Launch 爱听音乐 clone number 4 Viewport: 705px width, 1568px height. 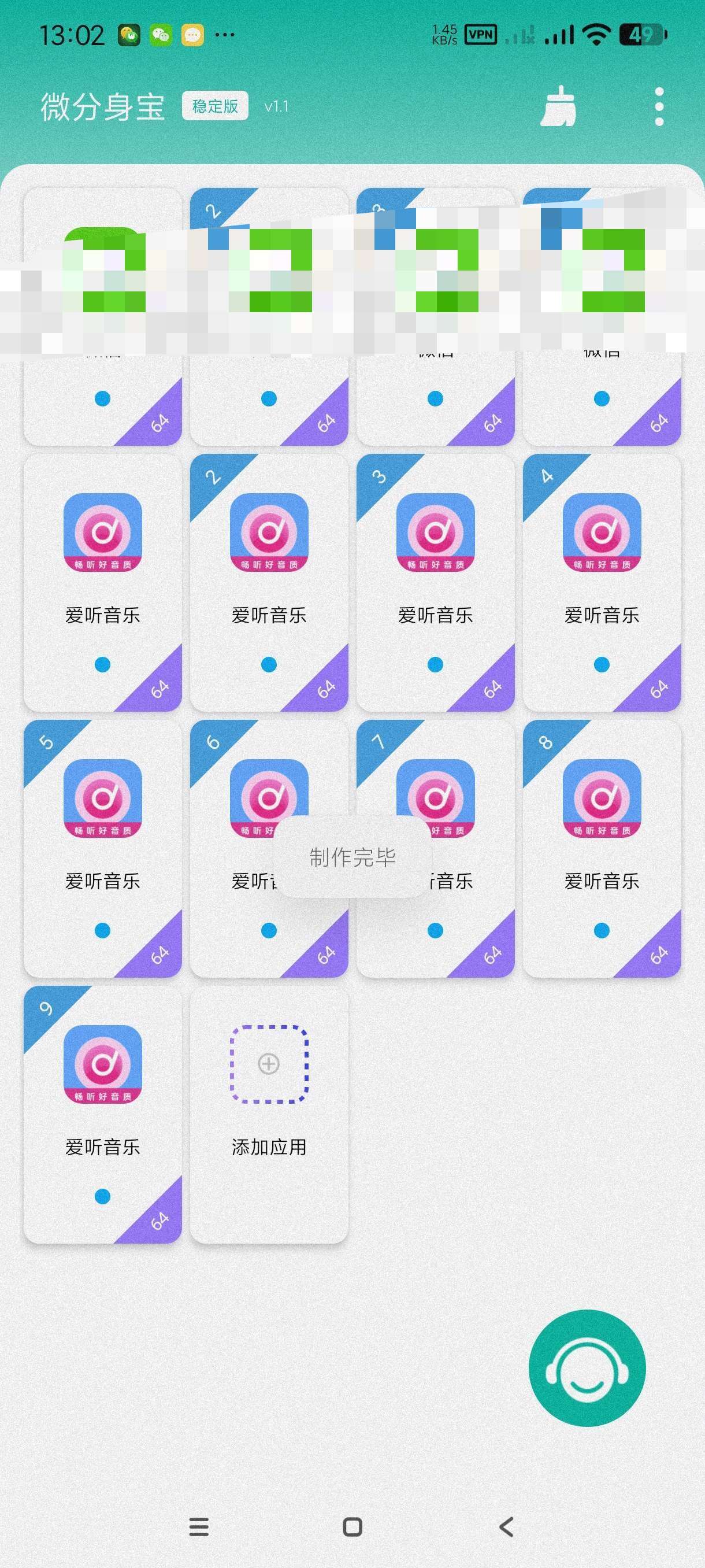[x=602, y=532]
